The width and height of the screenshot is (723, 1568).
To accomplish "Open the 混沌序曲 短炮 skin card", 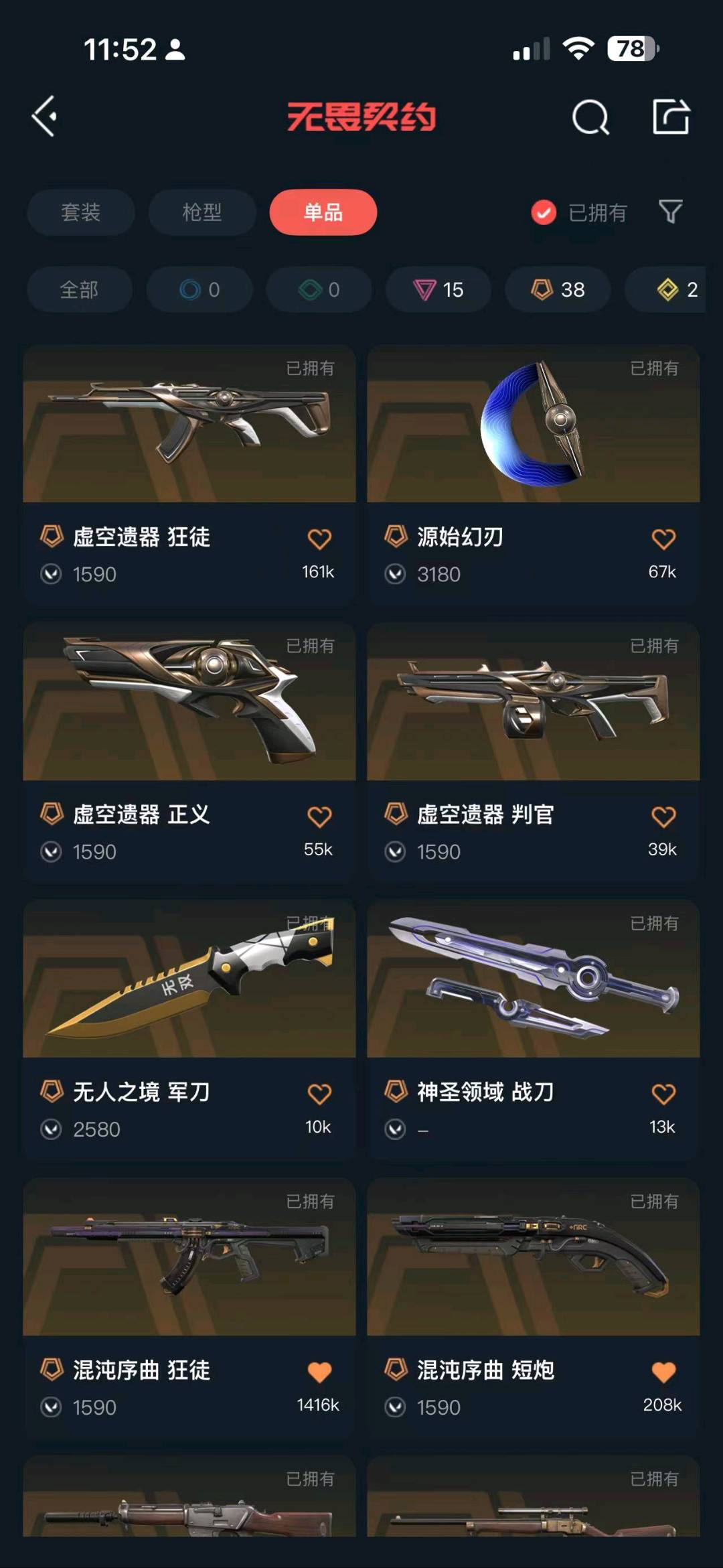I will click(534, 1308).
